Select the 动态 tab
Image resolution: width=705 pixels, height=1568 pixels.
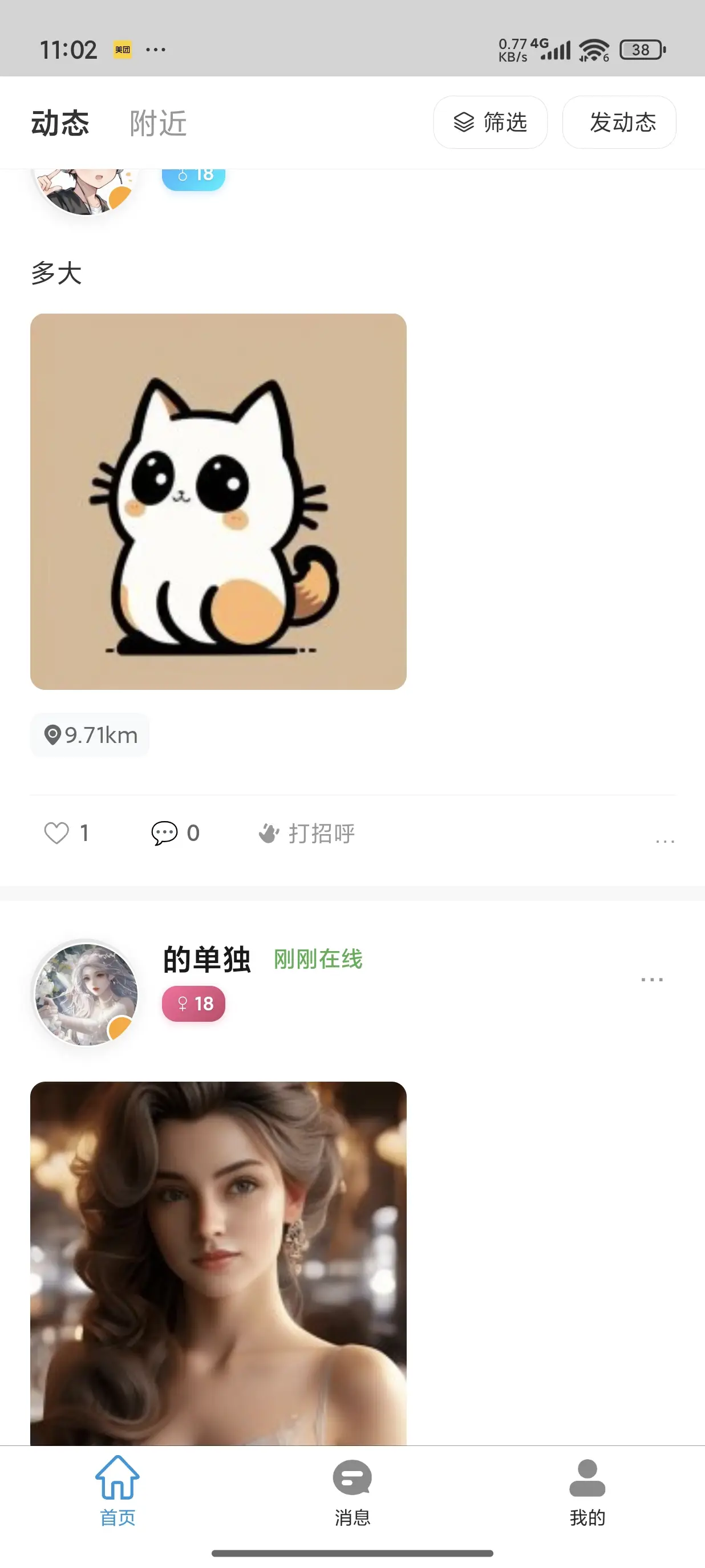click(60, 123)
